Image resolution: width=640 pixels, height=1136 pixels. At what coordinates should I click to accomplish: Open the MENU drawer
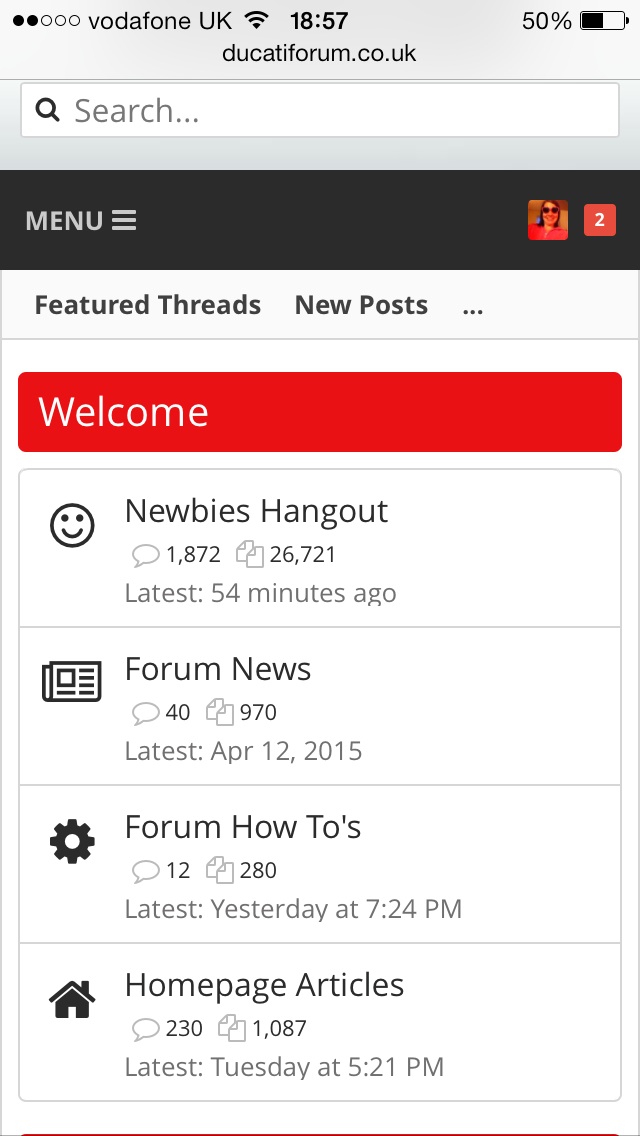pos(81,221)
